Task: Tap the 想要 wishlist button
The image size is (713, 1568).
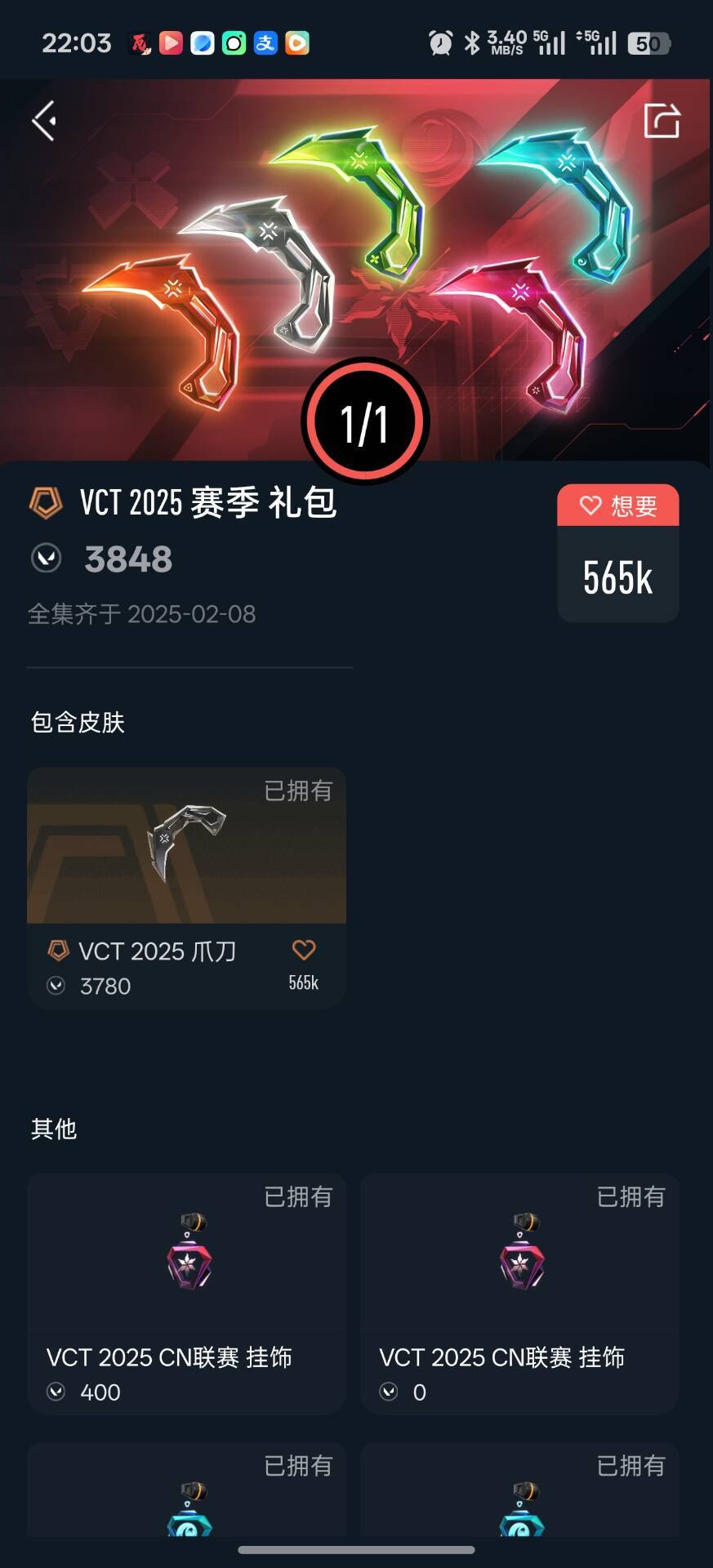Action: tap(618, 506)
